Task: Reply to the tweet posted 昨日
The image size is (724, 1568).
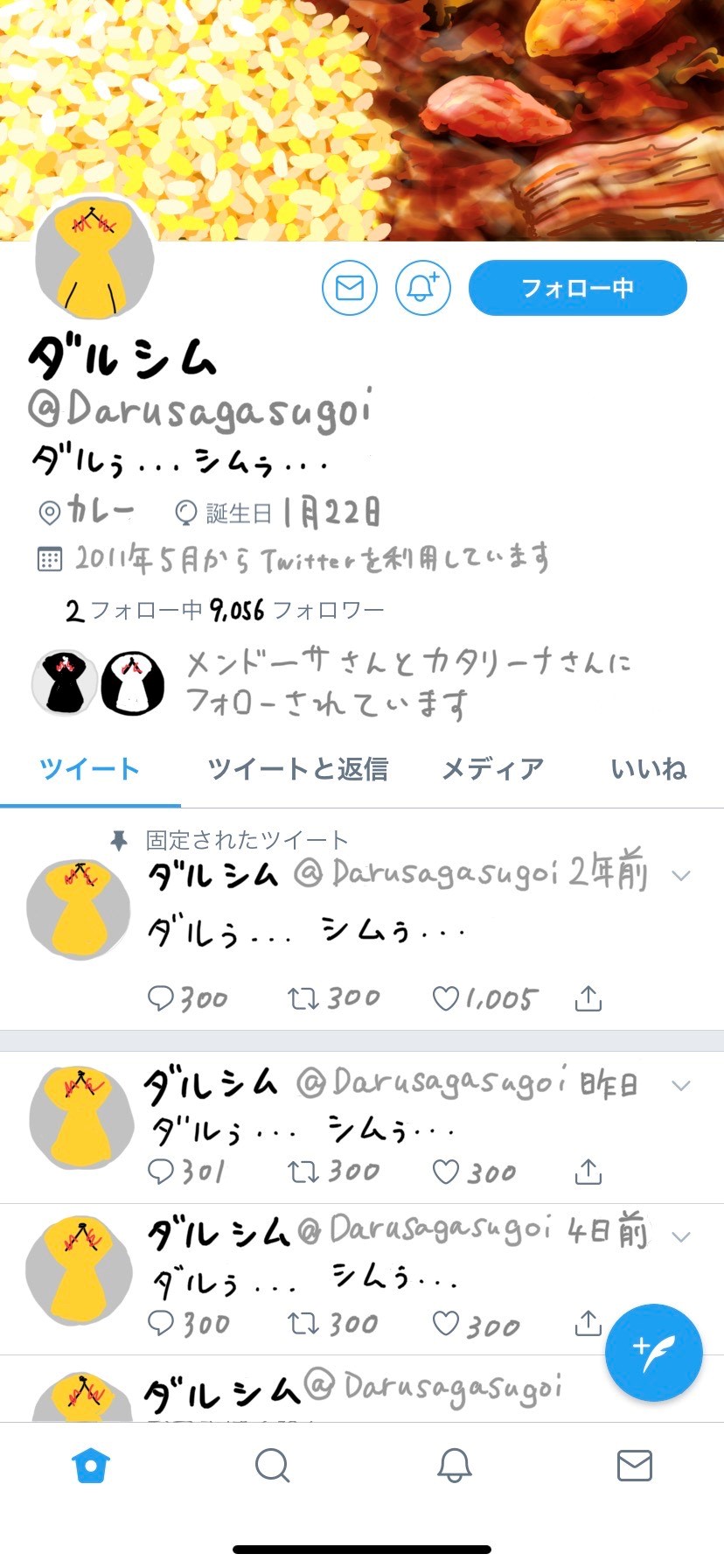Action: pos(161,1172)
